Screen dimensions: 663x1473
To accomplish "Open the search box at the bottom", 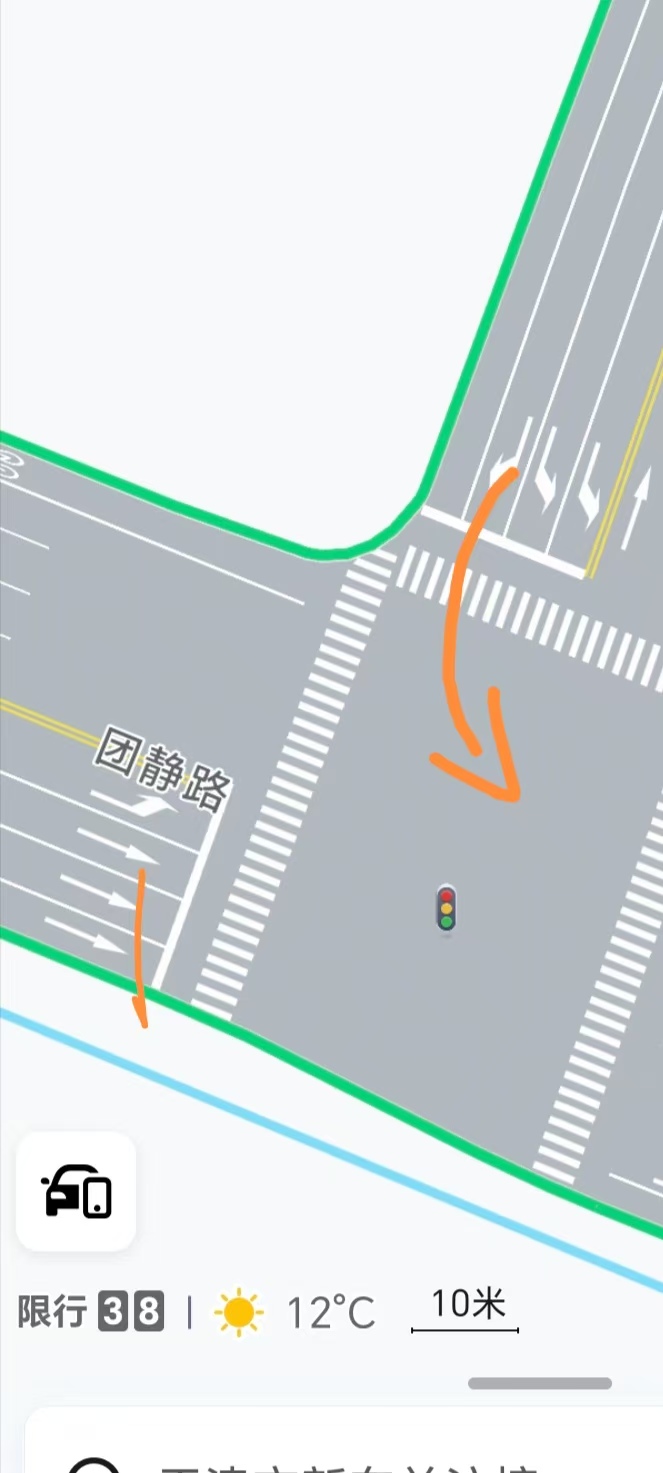I will tap(340, 1450).
